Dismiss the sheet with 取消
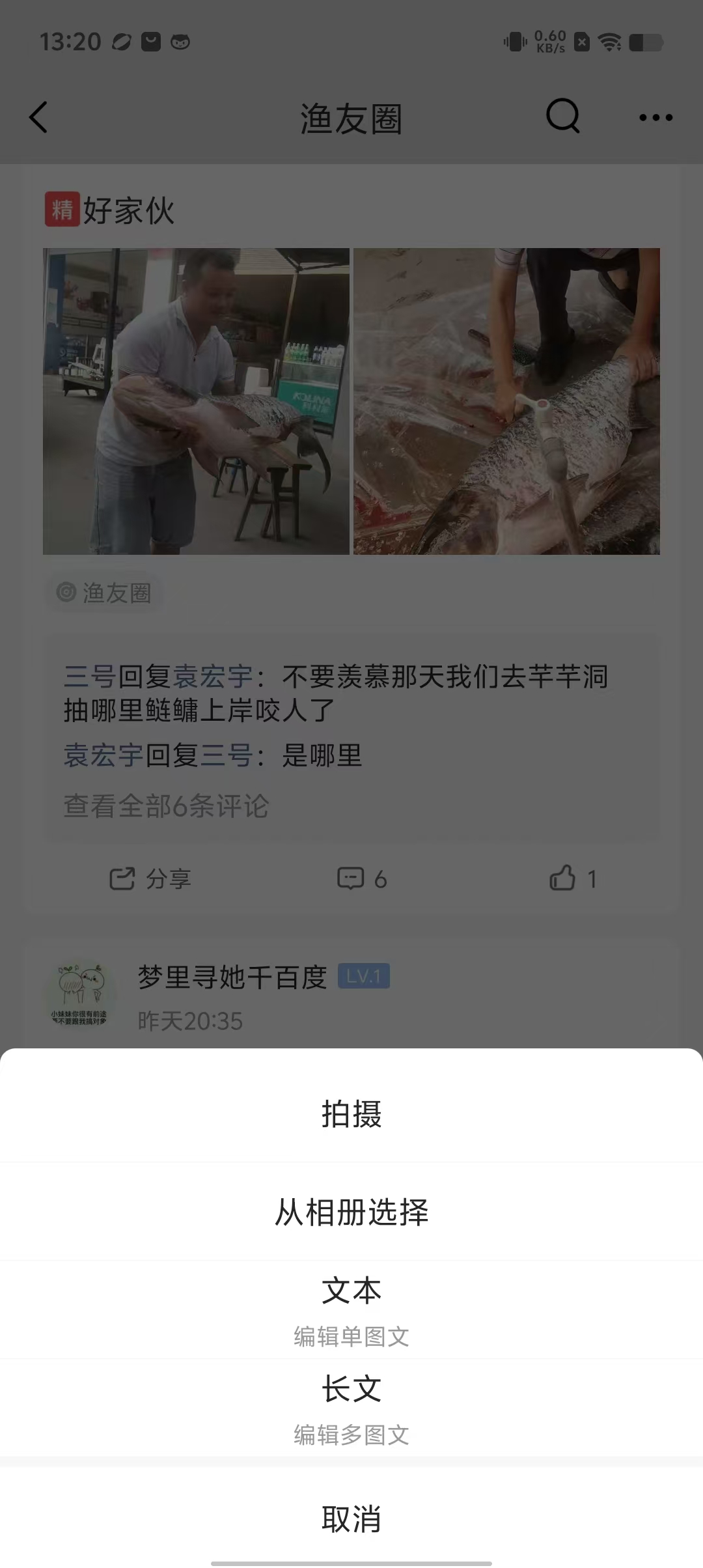Screen dimensions: 703x1568 [x=351, y=1519]
